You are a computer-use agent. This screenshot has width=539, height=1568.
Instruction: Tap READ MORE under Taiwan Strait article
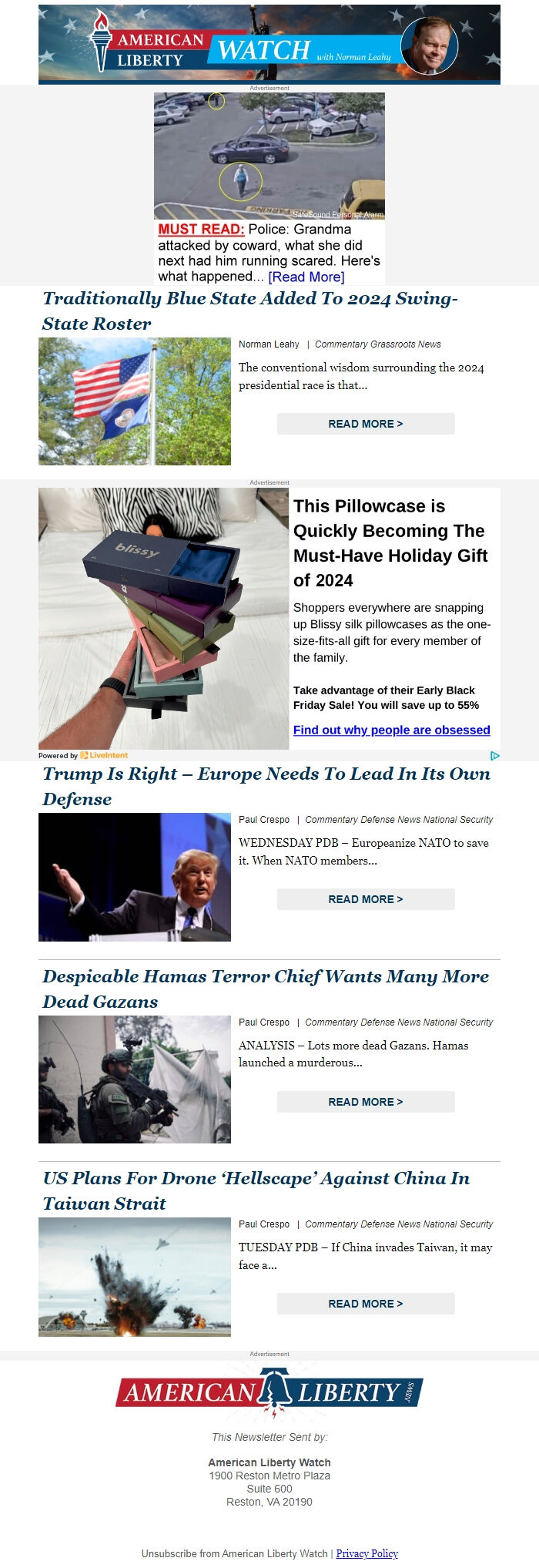coord(366,1304)
